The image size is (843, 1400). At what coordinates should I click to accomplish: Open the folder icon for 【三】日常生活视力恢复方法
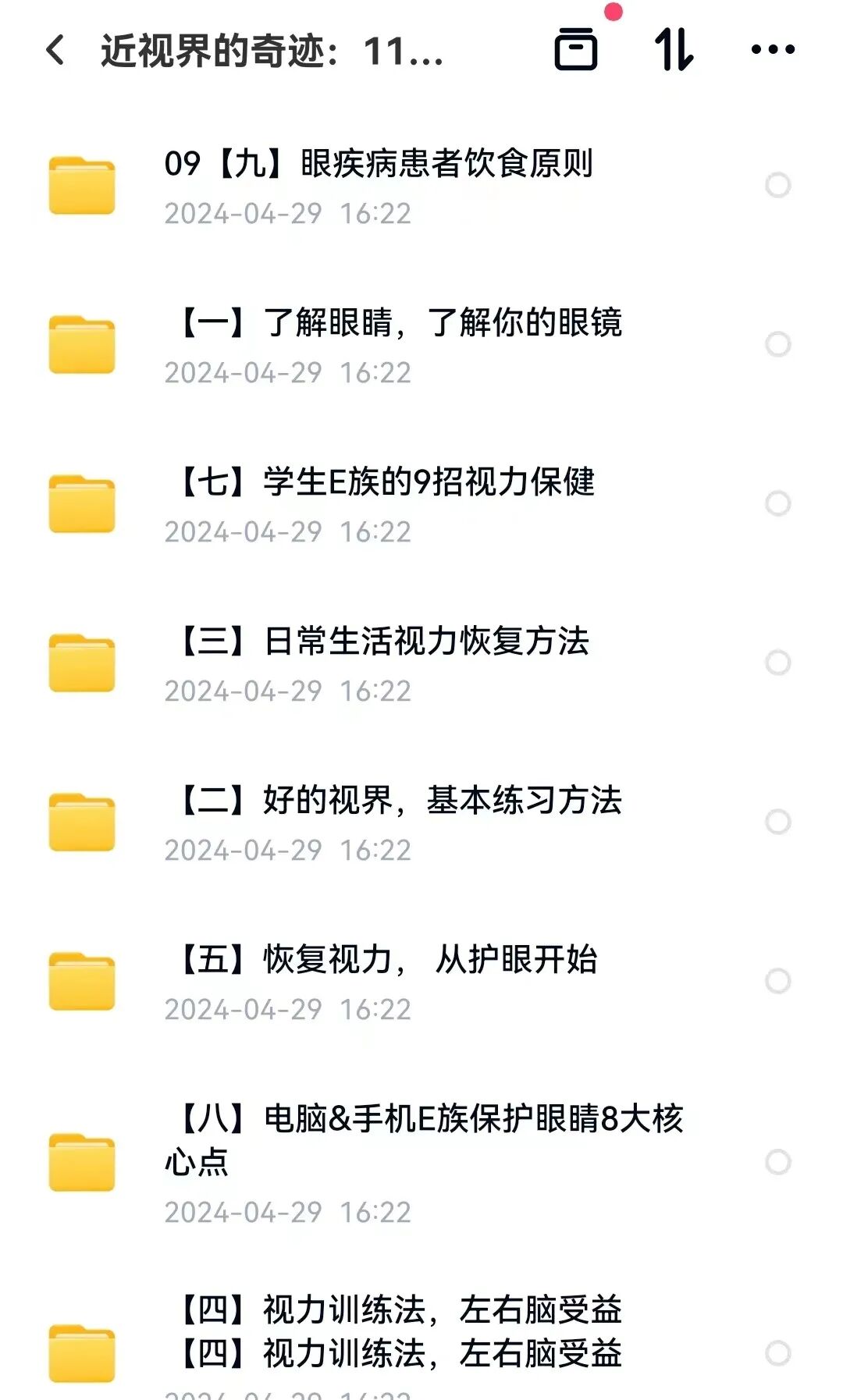click(83, 662)
